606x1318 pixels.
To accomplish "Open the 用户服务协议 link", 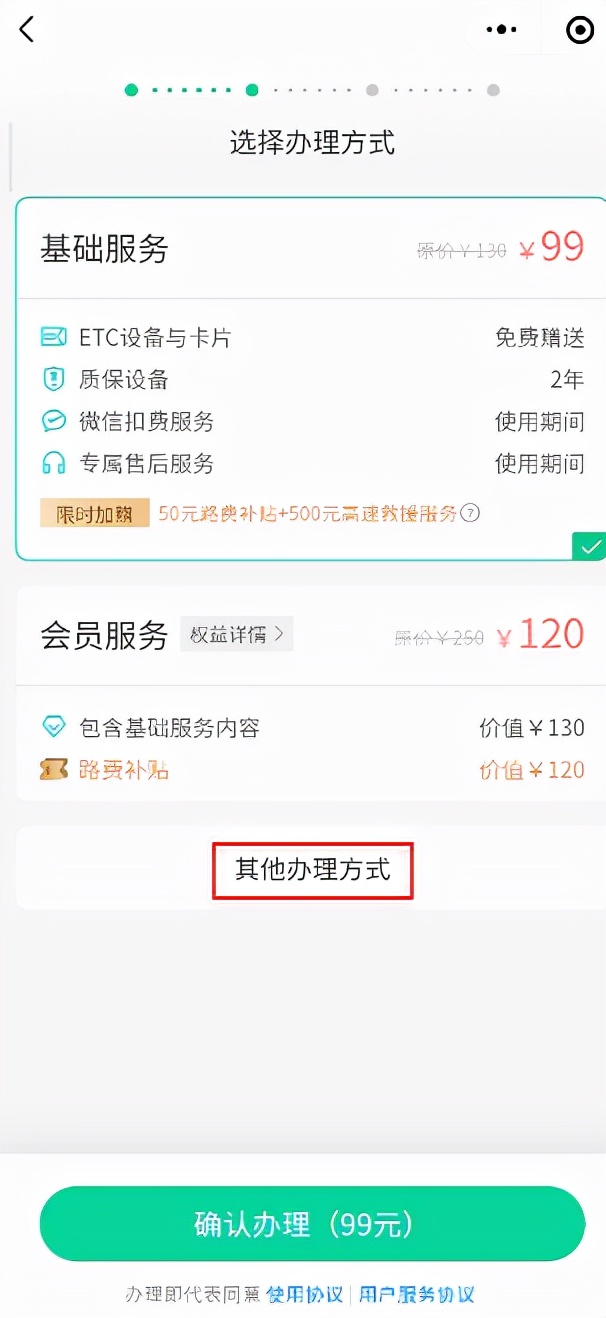I will [x=416, y=1294].
